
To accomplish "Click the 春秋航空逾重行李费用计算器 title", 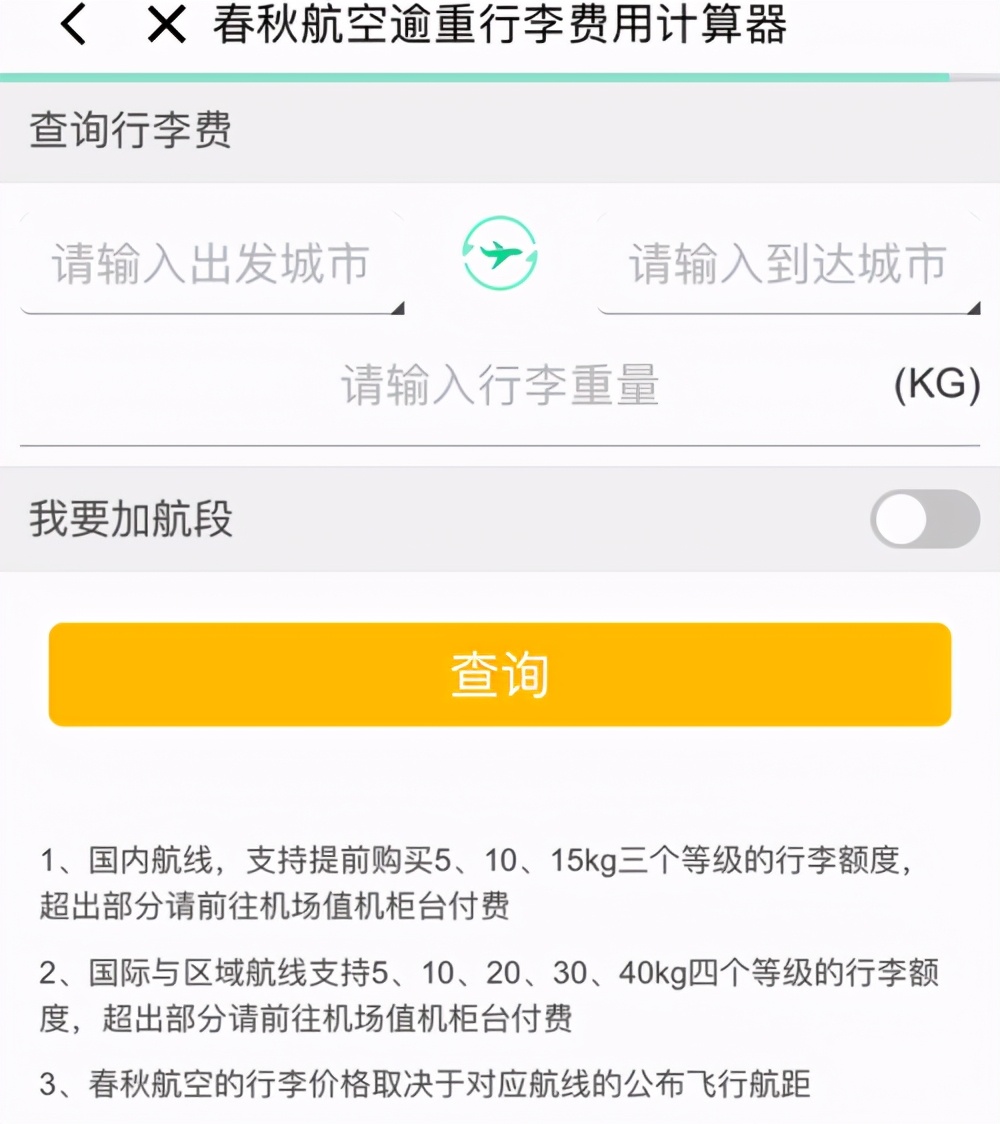I will (498, 27).
